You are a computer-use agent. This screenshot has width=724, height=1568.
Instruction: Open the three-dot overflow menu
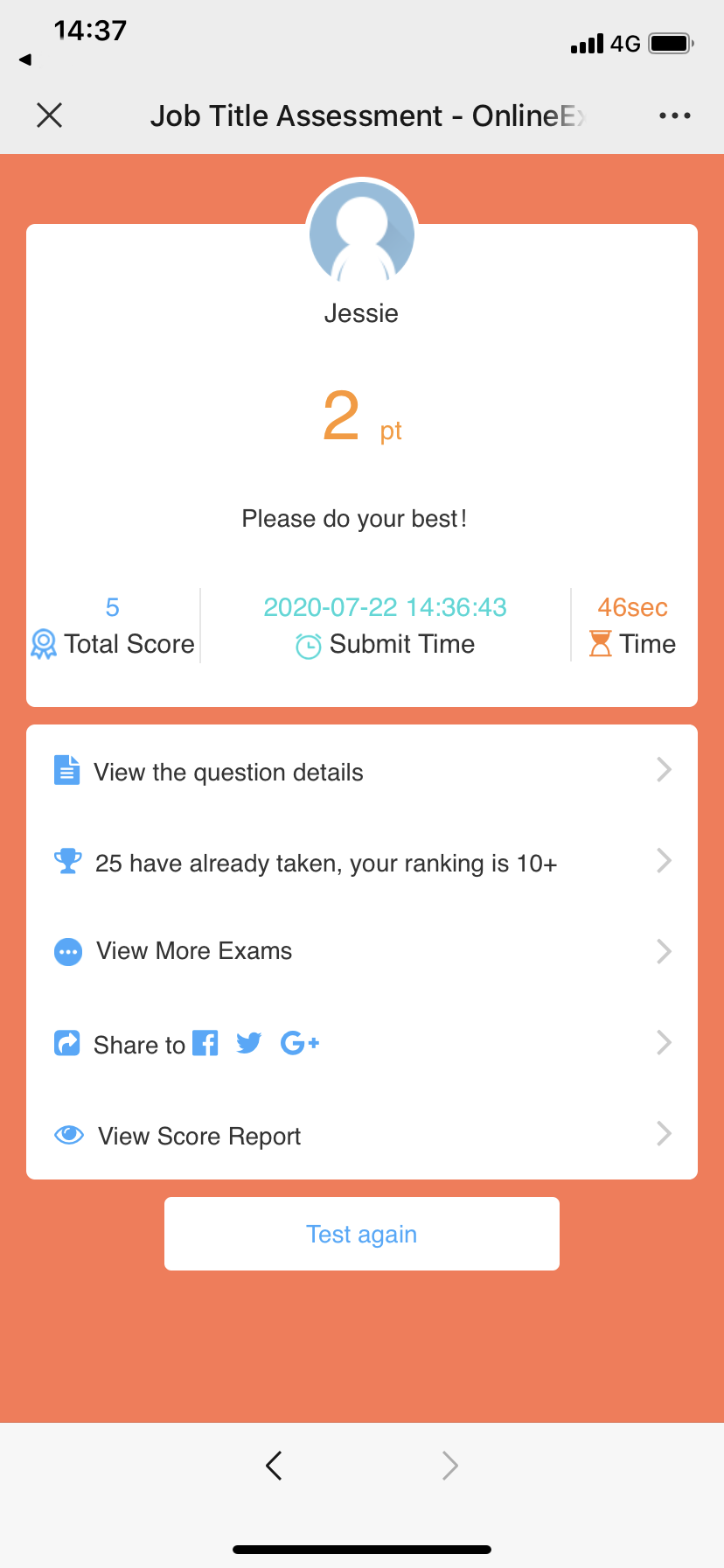tap(674, 115)
